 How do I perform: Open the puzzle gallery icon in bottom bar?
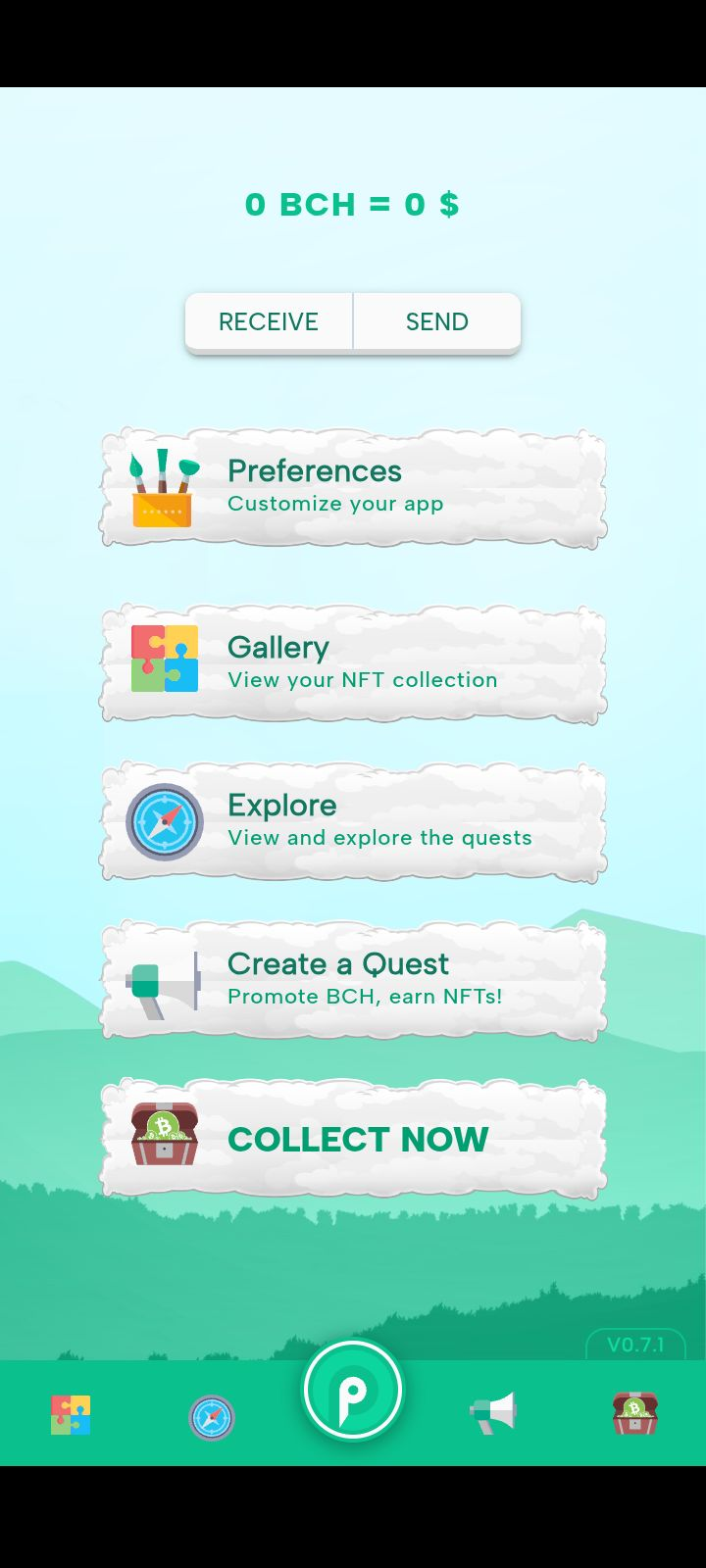point(71,1415)
